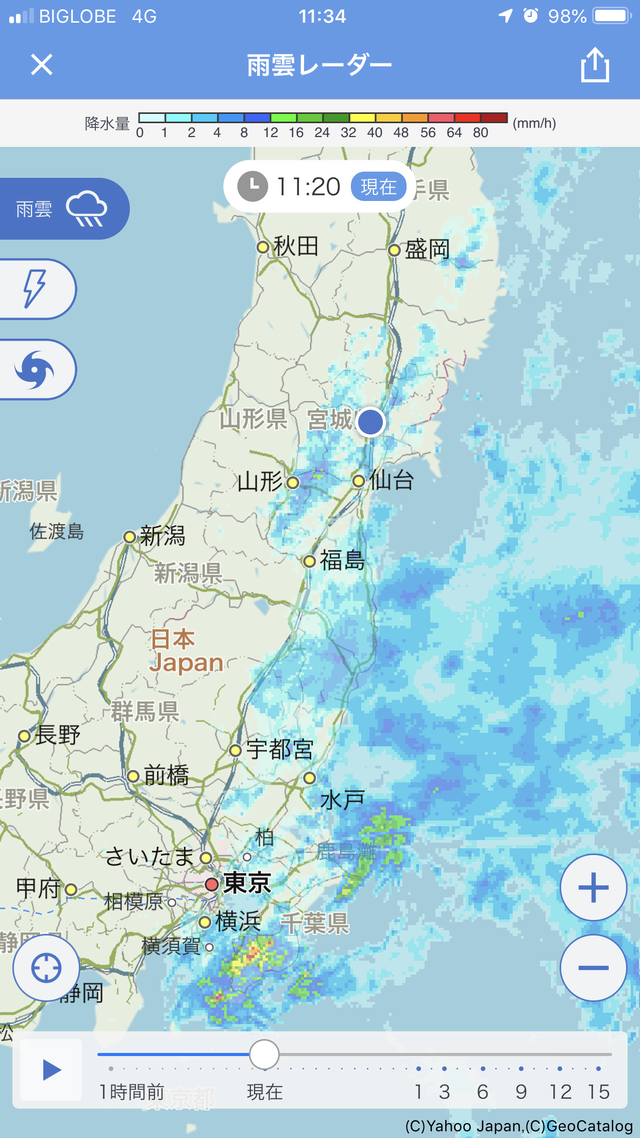This screenshot has height=1138, width=640.
Task: Zoom out the map with minus button
Action: (x=593, y=967)
